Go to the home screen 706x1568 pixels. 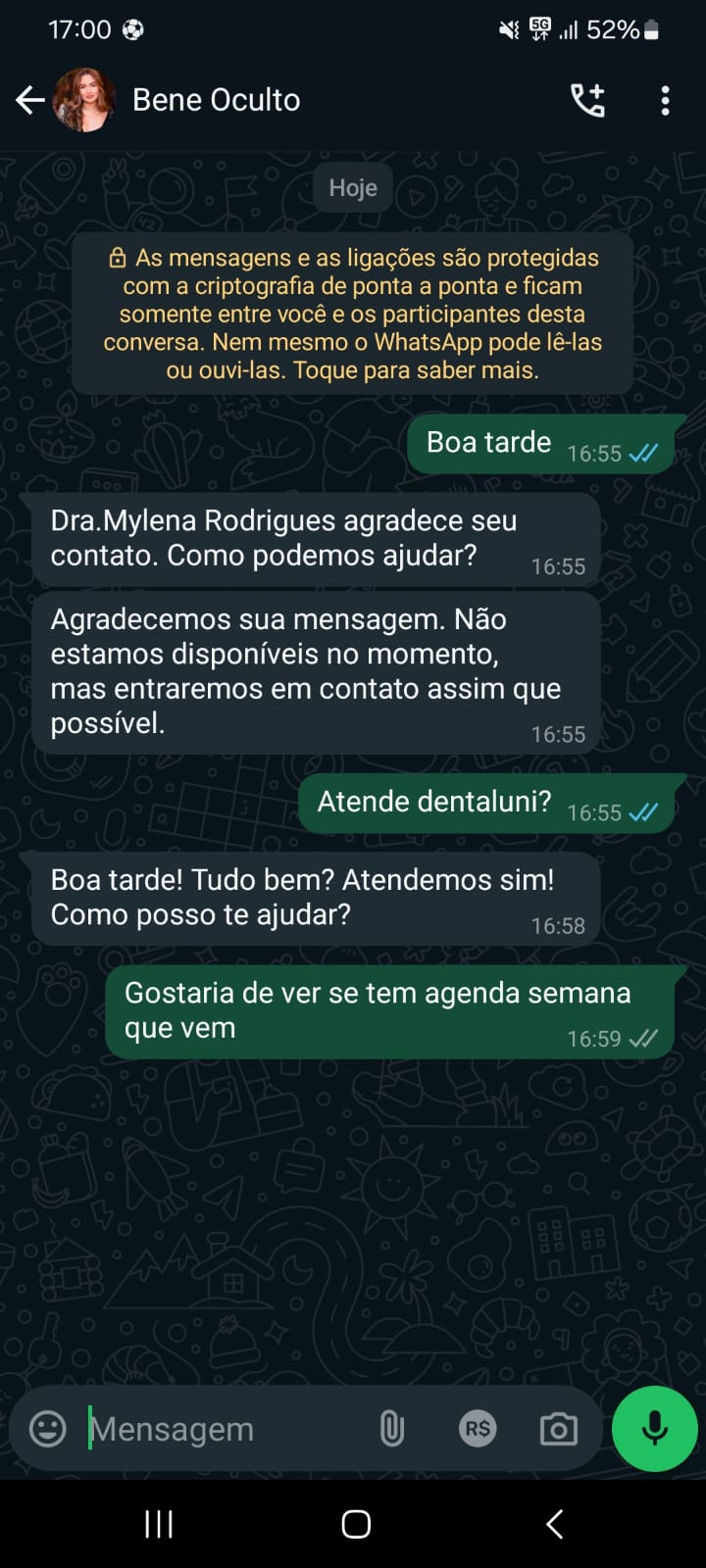pyautogui.click(x=356, y=1524)
